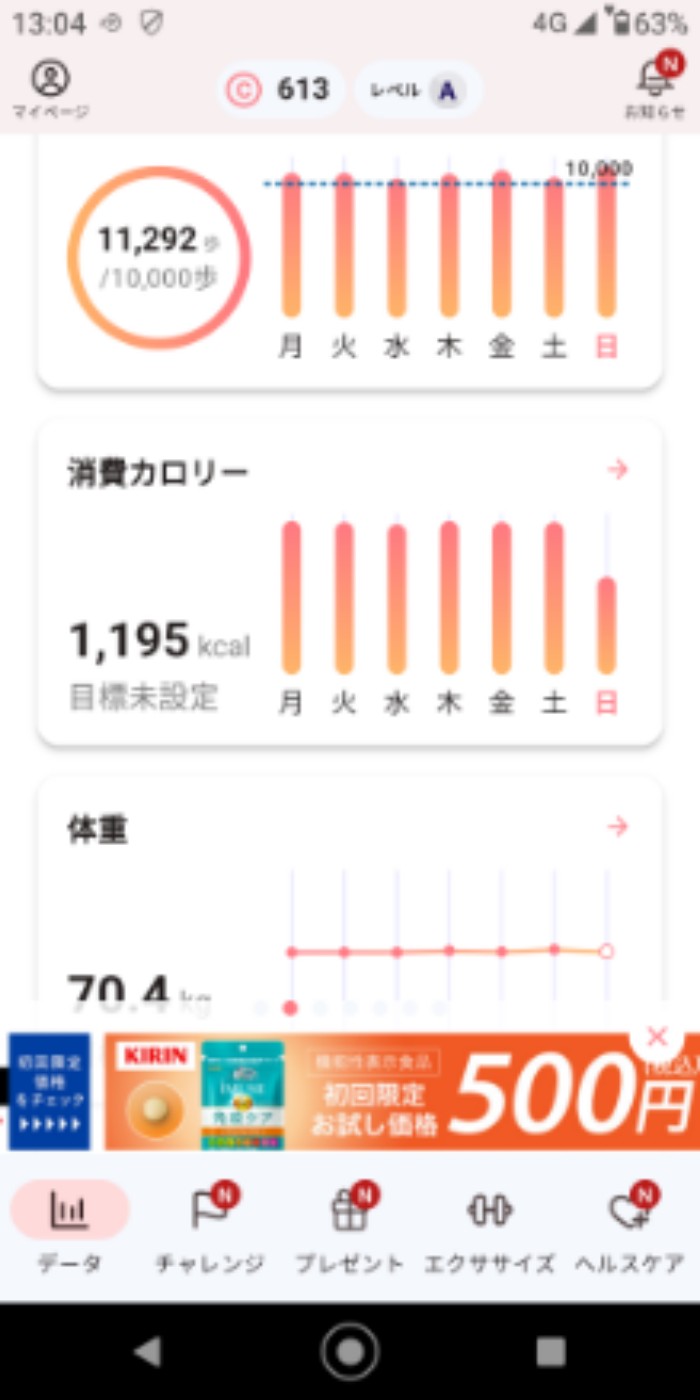Switch to the ヘルスケア tab
The image size is (700, 1400).
pyautogui.click(x=630, y=1227)
